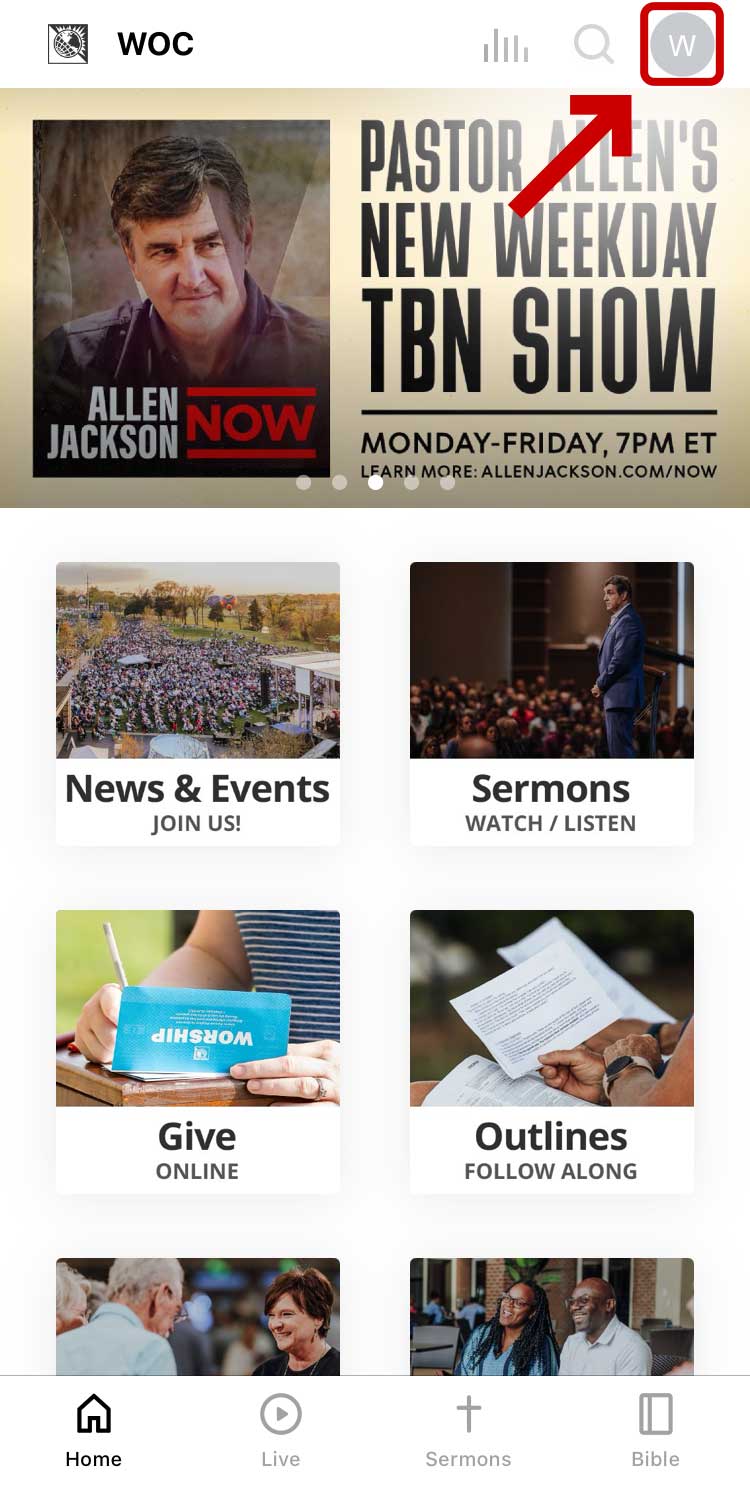
Task: Open the Give Online tile
Action: (198, 1051)
